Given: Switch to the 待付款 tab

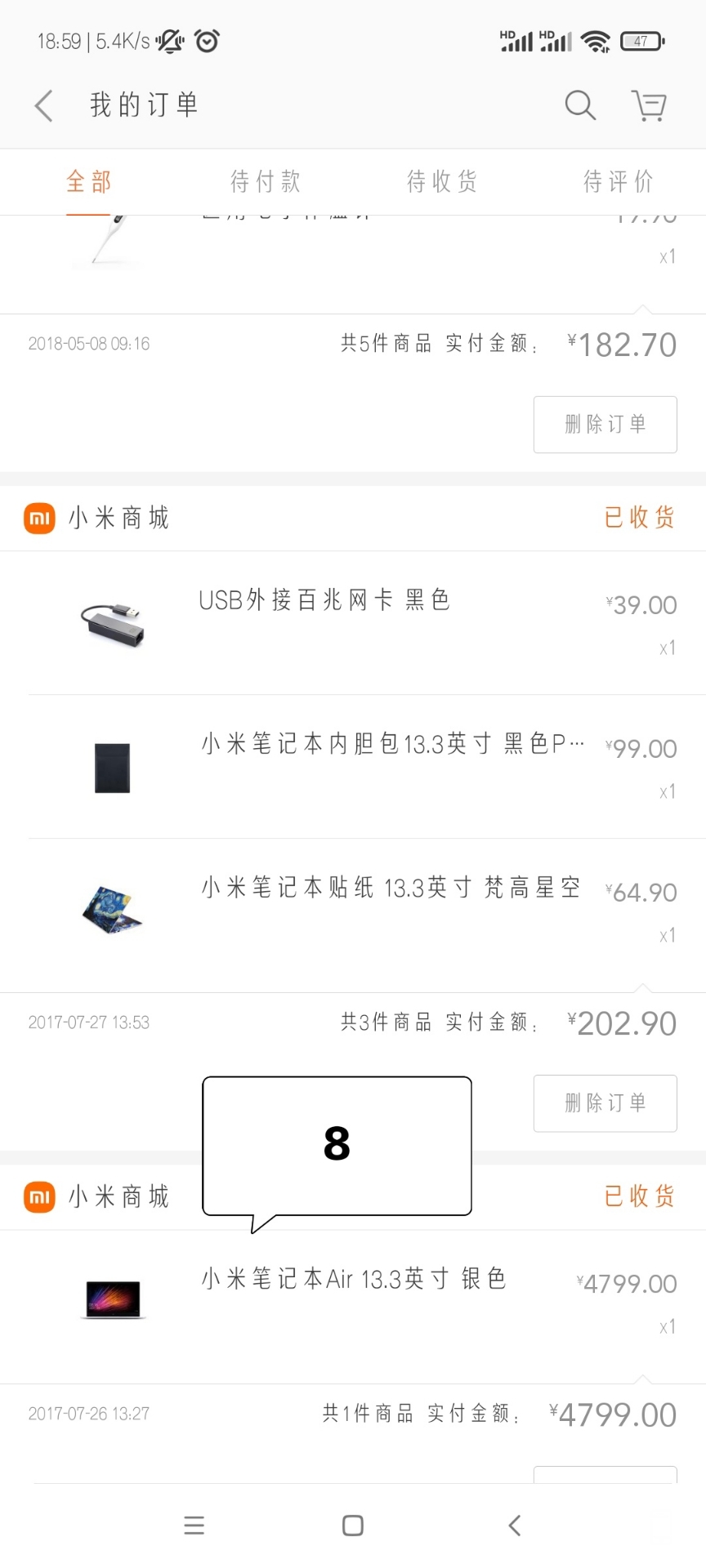Looking at the screenshot, I should click(x=266, y=181).
